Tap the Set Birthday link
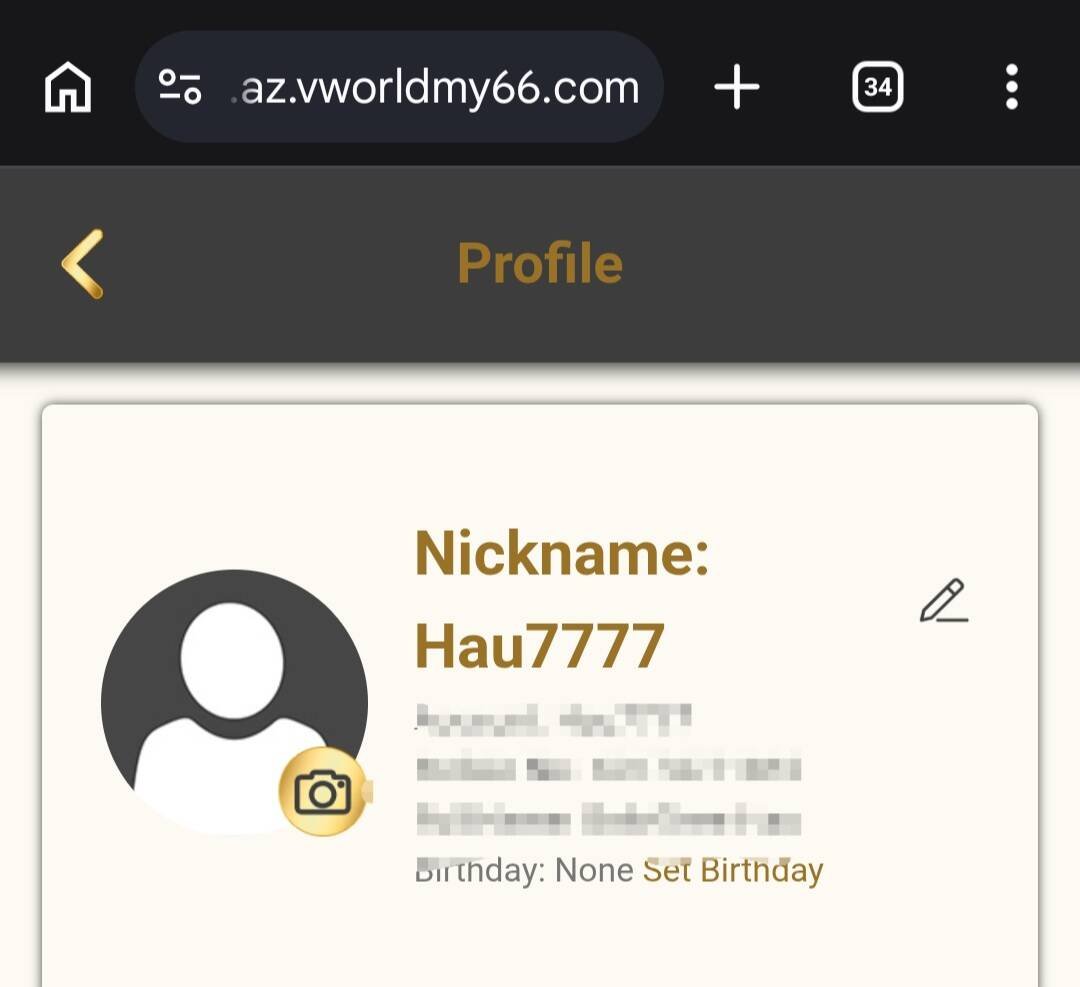This screenshot has width=1080, height=987. pos(732,871)
